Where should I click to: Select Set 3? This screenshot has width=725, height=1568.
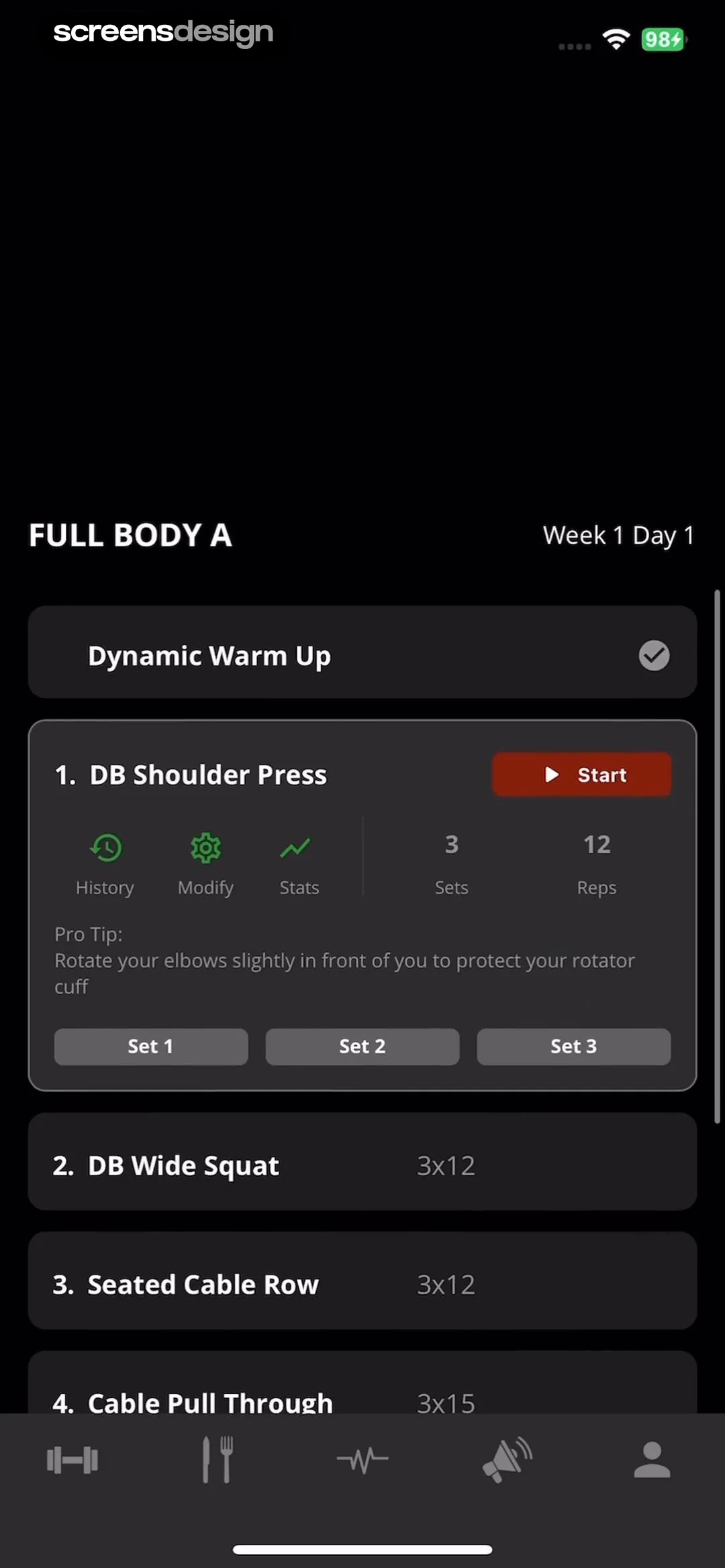coord(573,1046)
